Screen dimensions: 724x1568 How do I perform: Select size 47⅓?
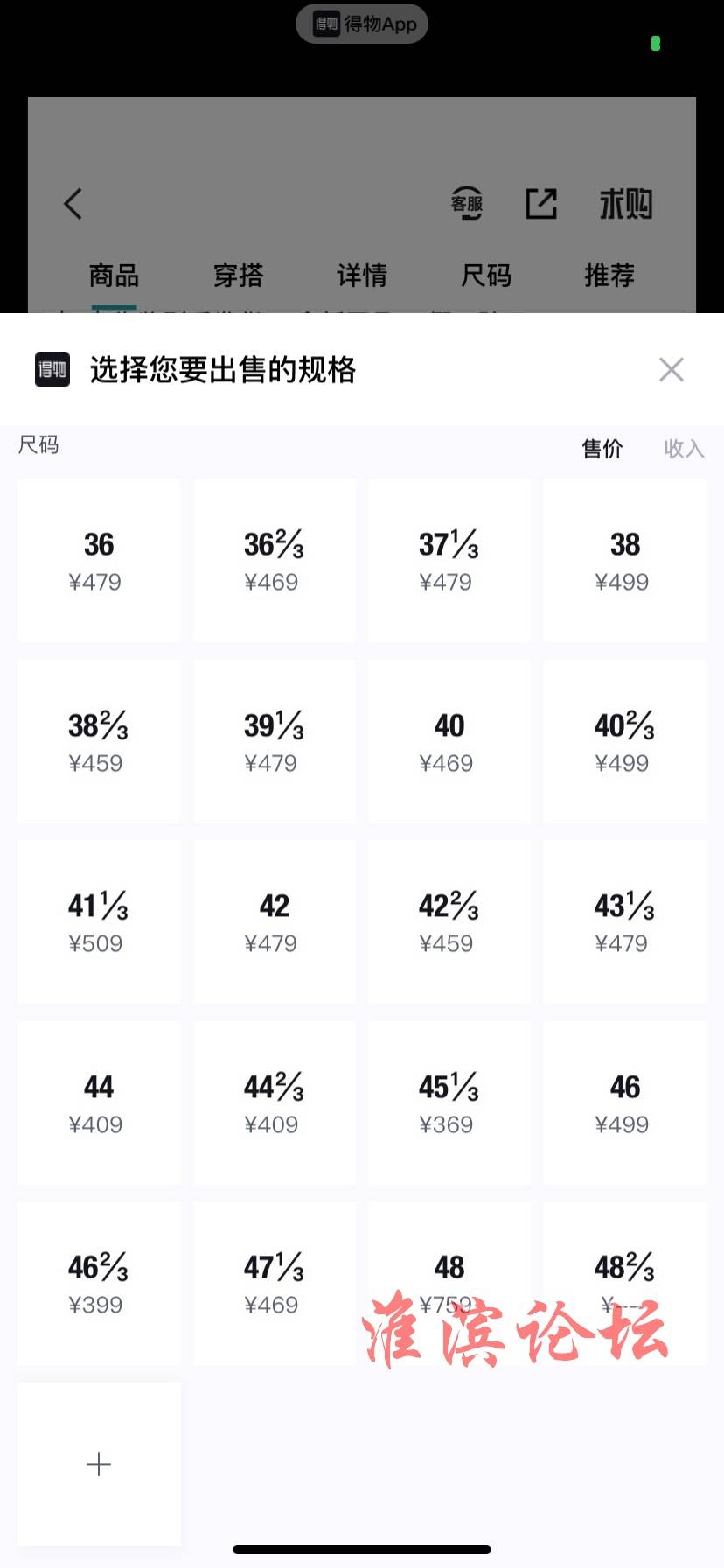point(275,1283)
